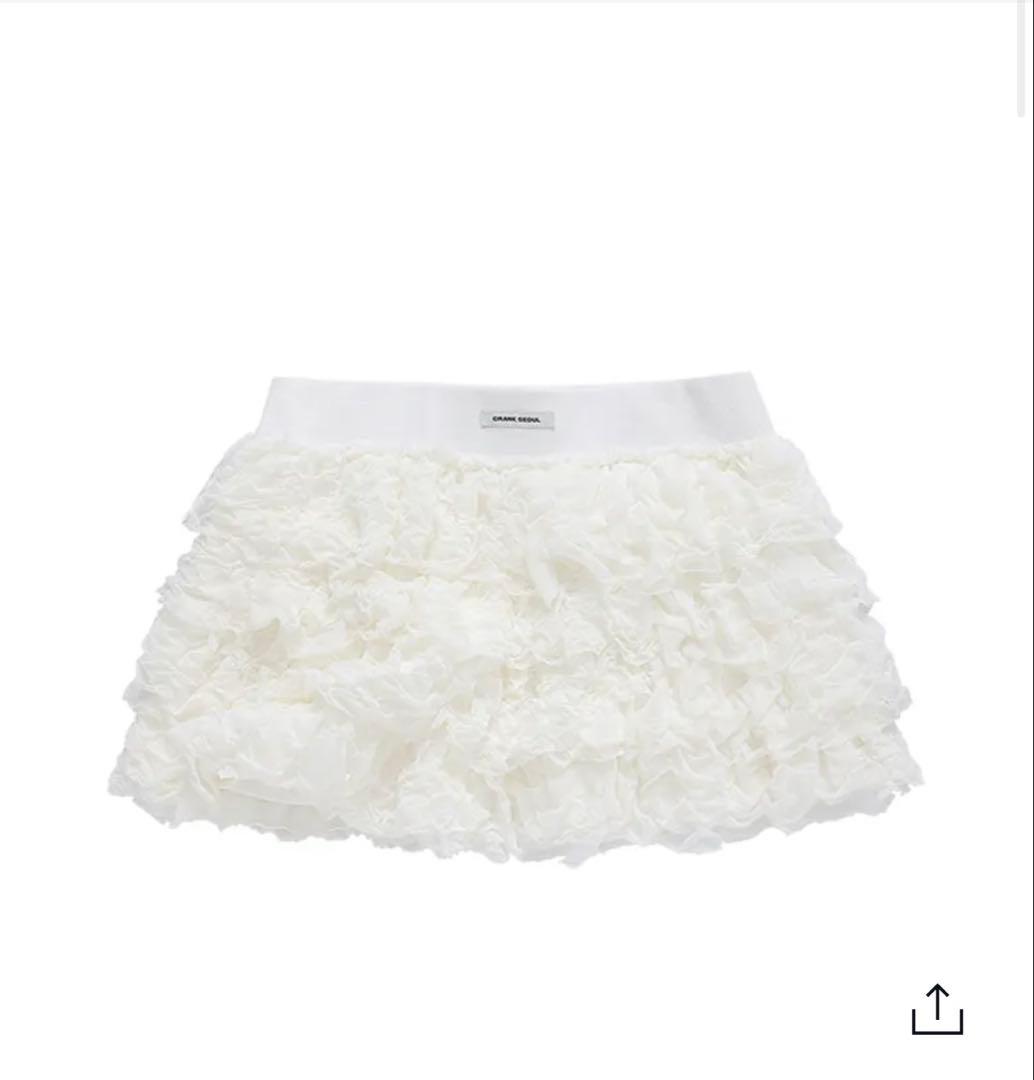Share this white ruffle skirt
This screenshot has height=1080, width=1034.
coord(937,1008)
